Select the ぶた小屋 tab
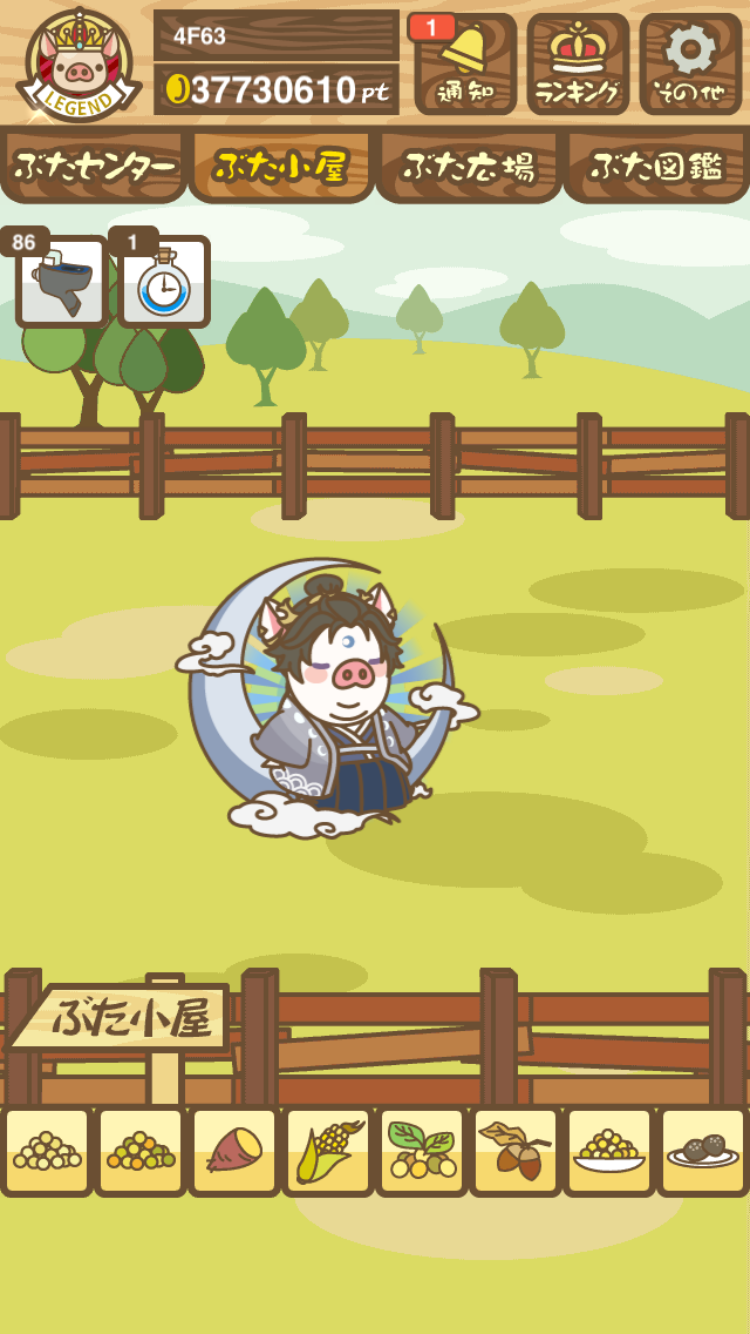 pos(281,167)
